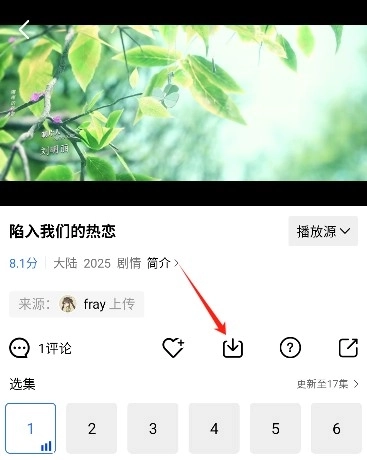This screenshot has height=460, width=367.
Task: View all 17 episodes list
Action: [328, 384]
